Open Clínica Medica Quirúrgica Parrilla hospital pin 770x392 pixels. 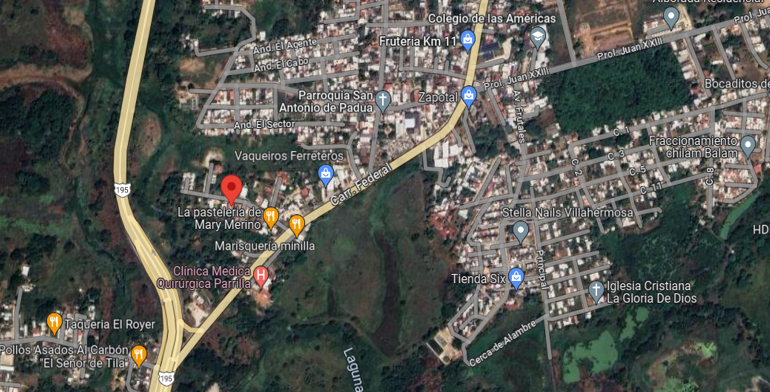[261, 277]
